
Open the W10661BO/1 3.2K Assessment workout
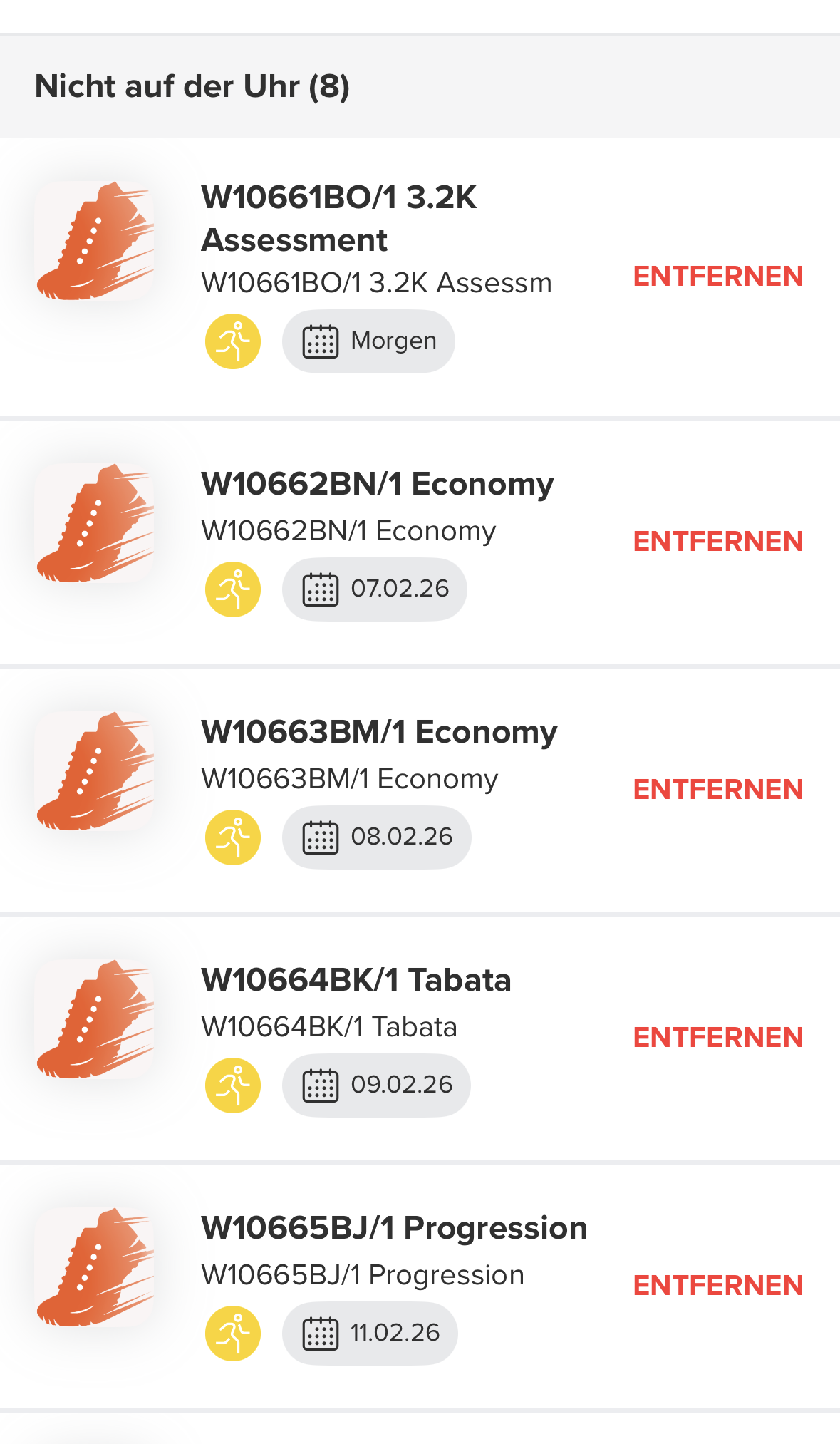pos(338,218)
